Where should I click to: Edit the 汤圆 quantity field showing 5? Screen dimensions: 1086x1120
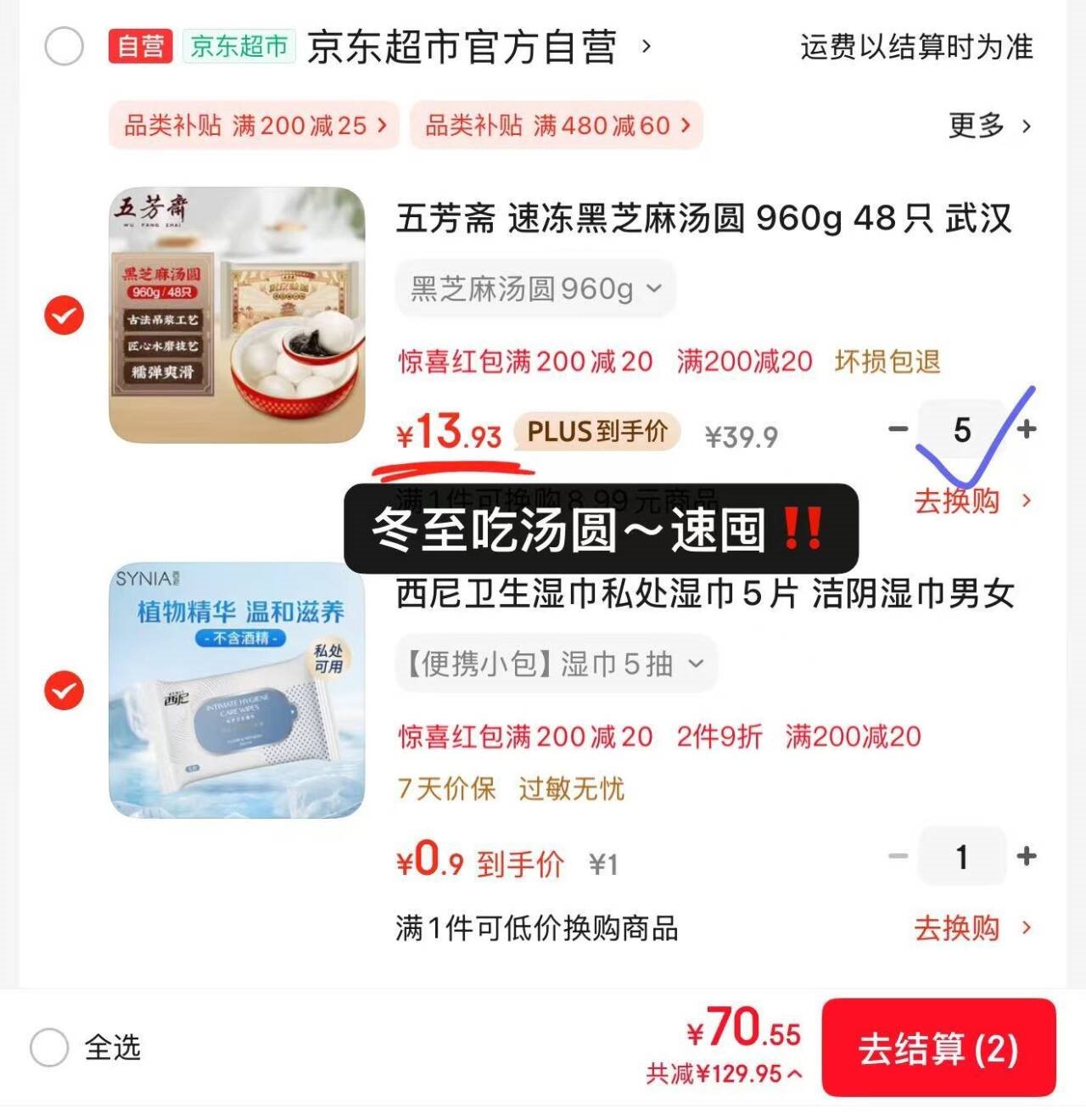pyautogui.click(x=961, y=429)
